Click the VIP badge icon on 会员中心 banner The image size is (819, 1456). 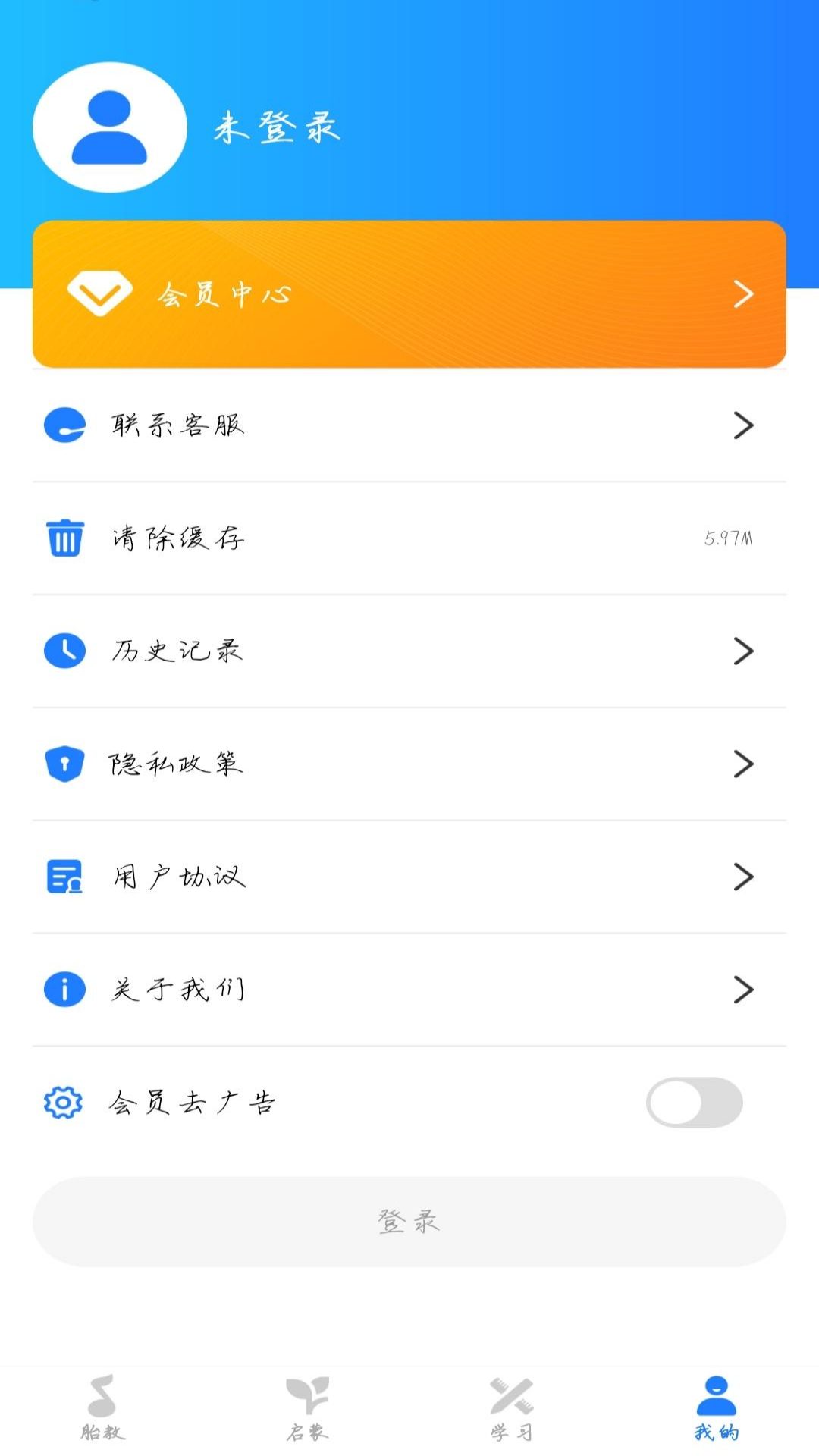pos(99,293)
